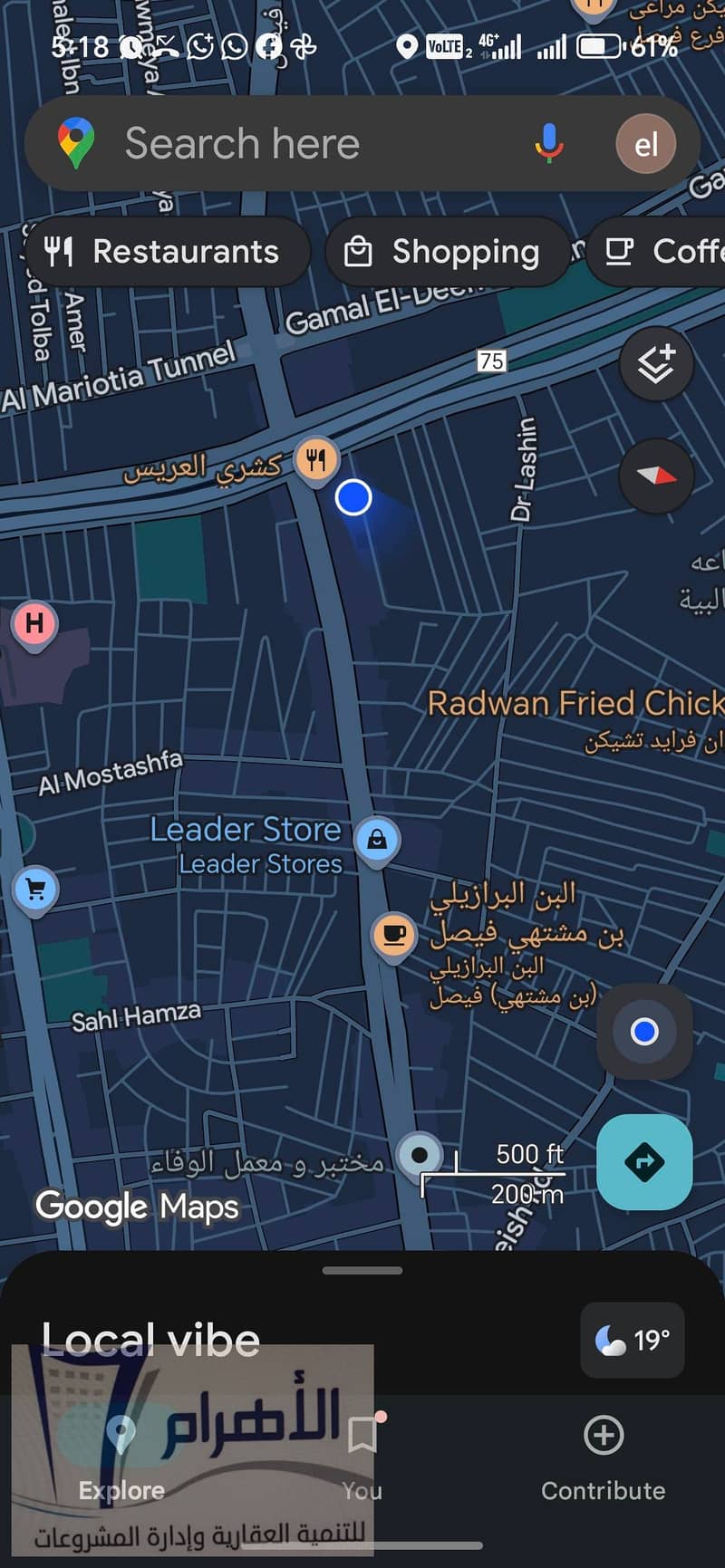This screenshot has width=725, height=1568.
Task: Open the directions button
Action: click(x=643, y=1161)
